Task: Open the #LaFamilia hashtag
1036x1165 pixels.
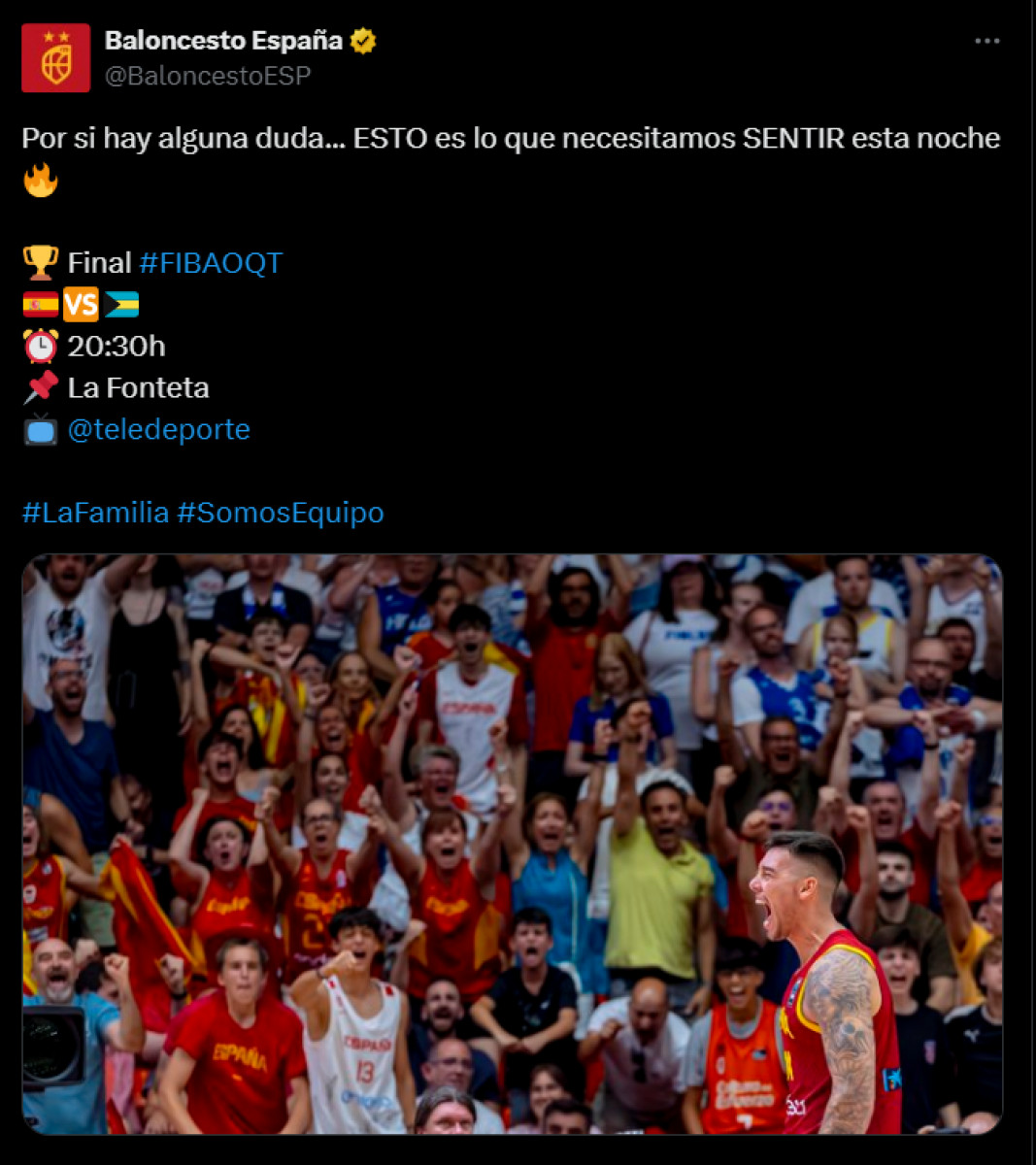Action: click(x=95, y=512)
